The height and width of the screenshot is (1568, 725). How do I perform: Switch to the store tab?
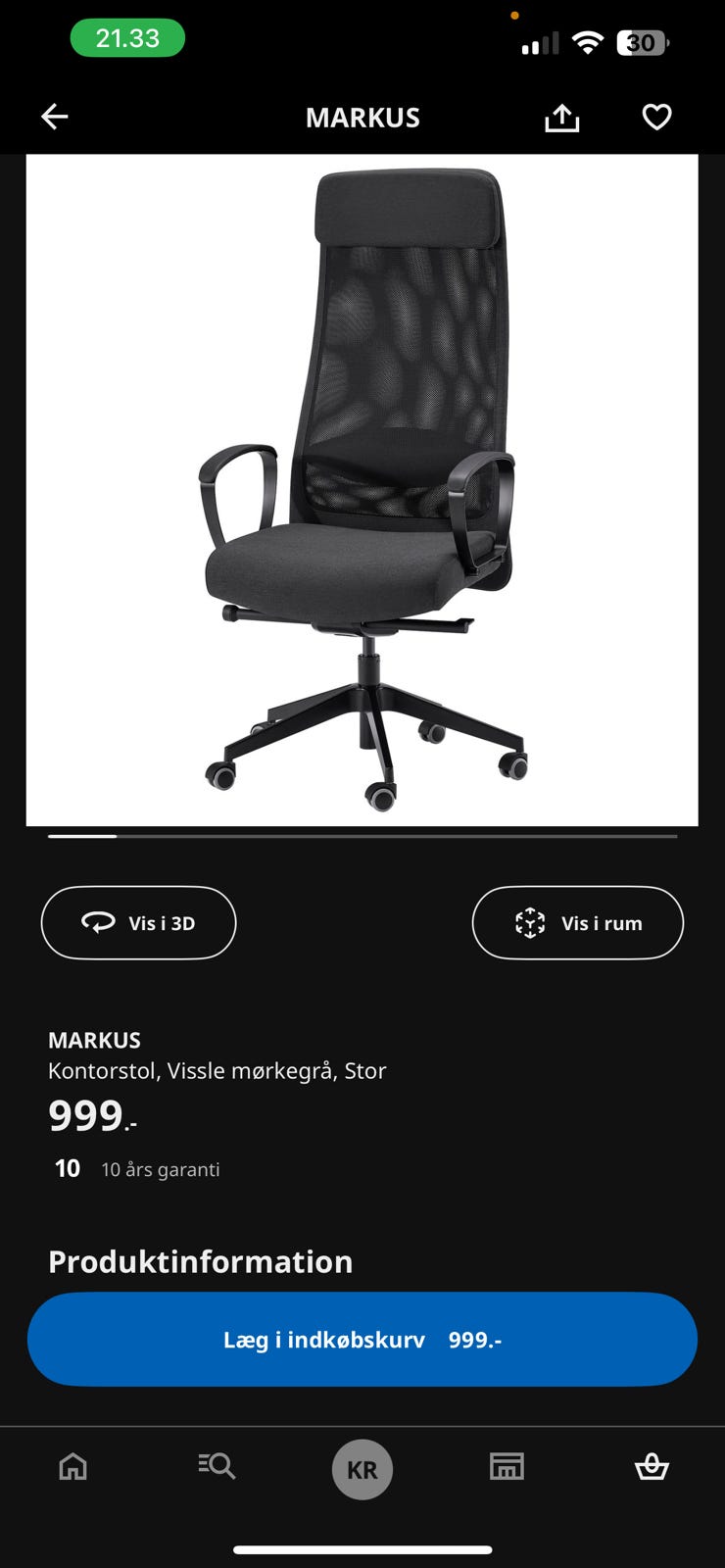[x=507, y=1467]
